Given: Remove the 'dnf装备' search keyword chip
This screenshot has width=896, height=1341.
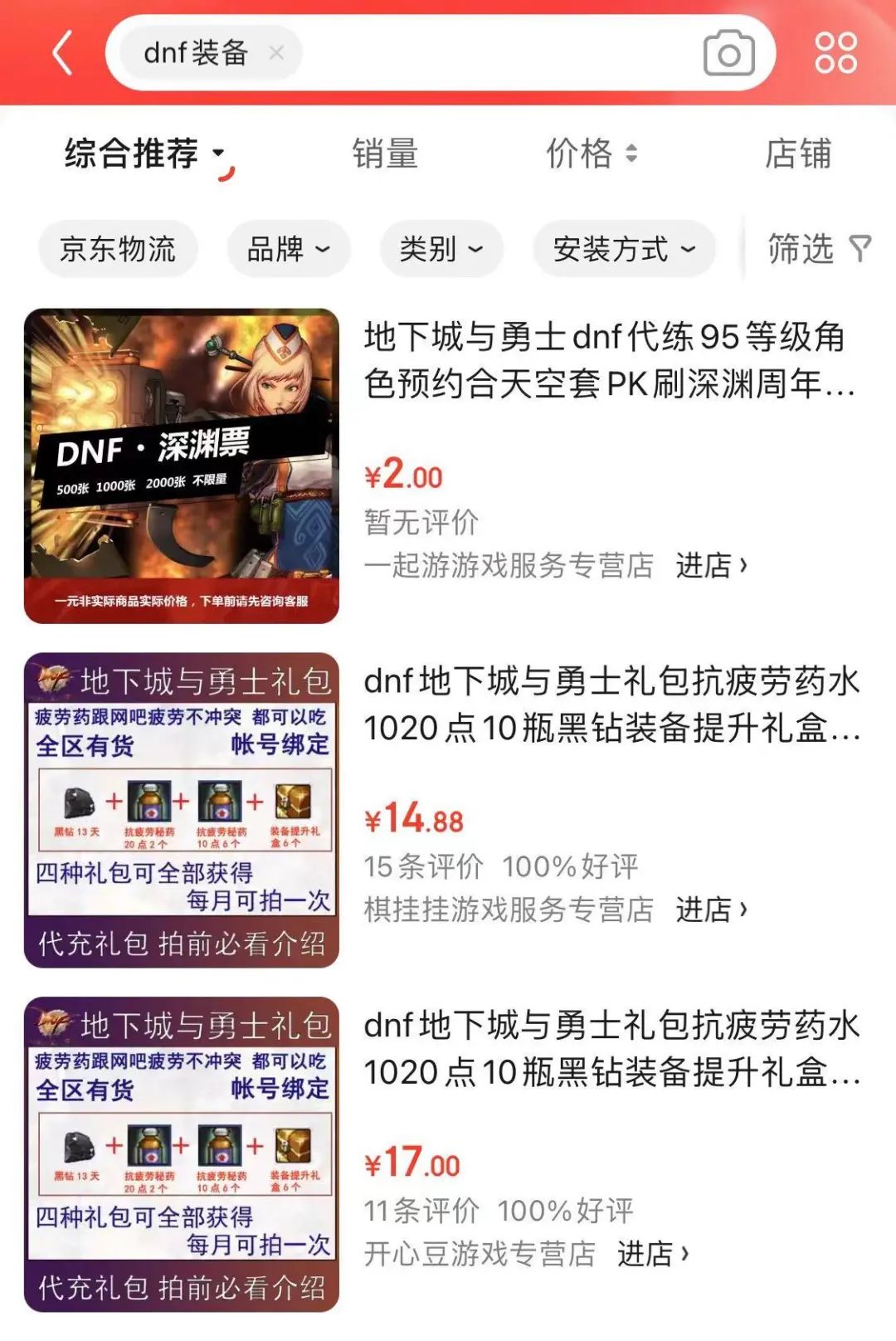Looking at the screenshot, I should pyautogui.click(x=276, y=53).
